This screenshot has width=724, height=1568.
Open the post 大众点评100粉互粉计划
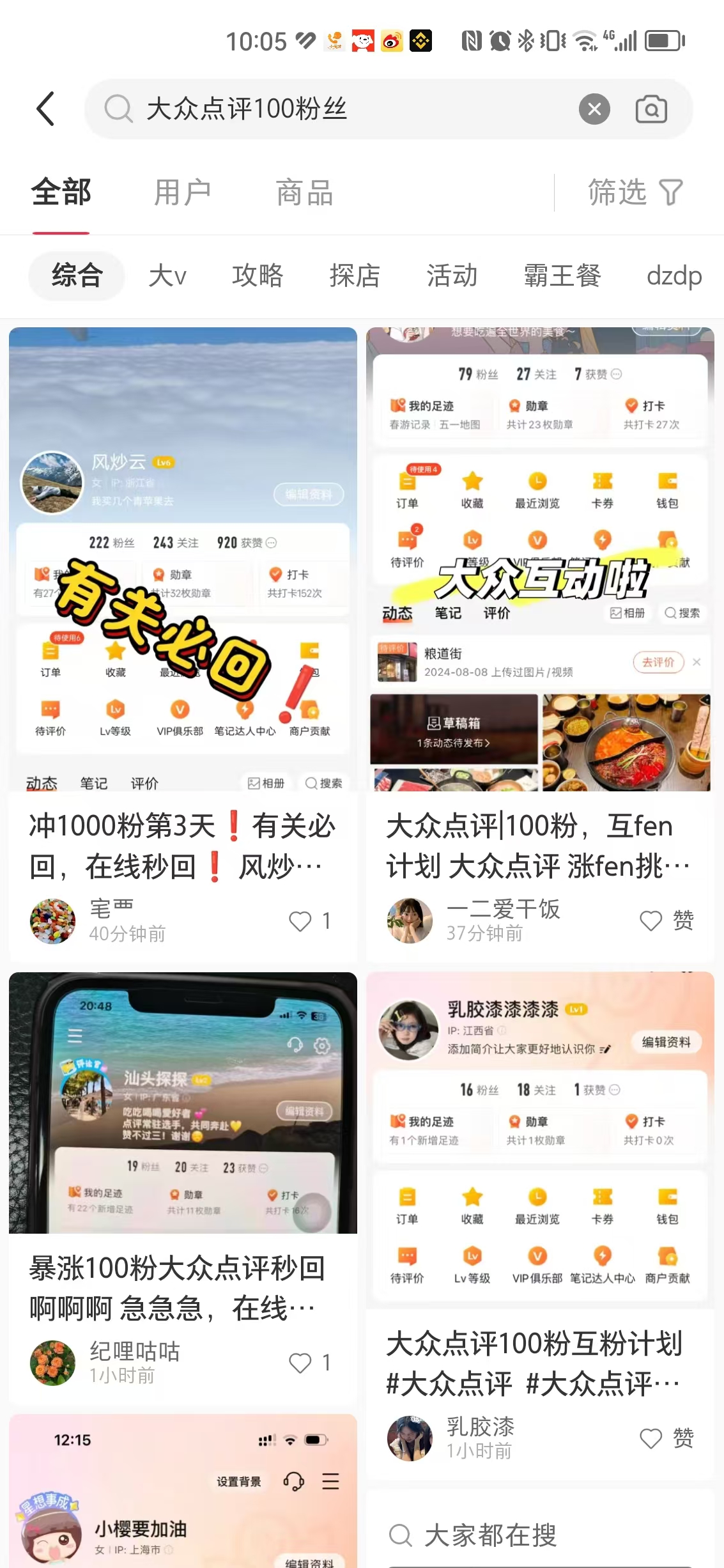click(x=539, y=1363)
